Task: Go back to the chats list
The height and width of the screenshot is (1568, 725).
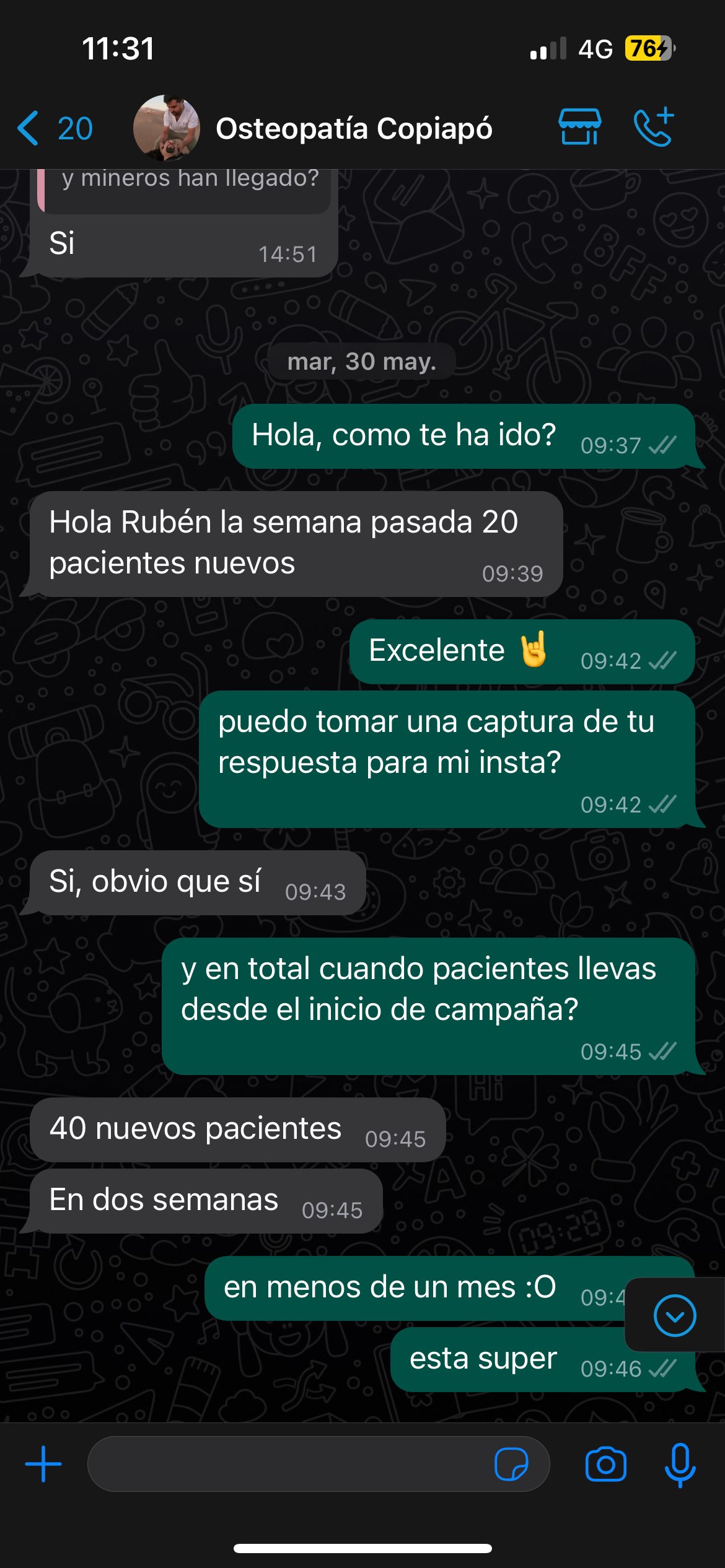Action: [x=55, y=128]
